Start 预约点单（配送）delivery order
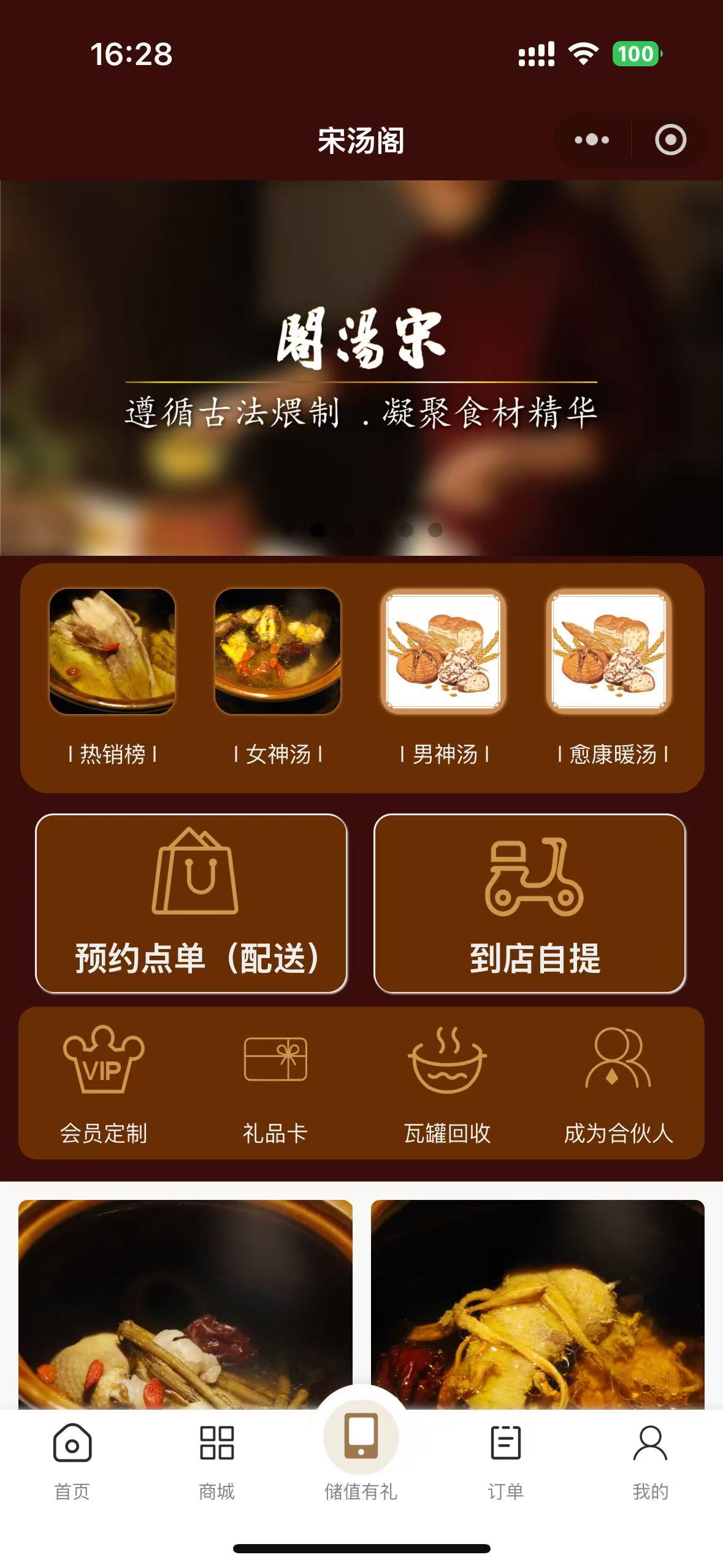This screenshot has height=1568, width=723. [191, 903]
